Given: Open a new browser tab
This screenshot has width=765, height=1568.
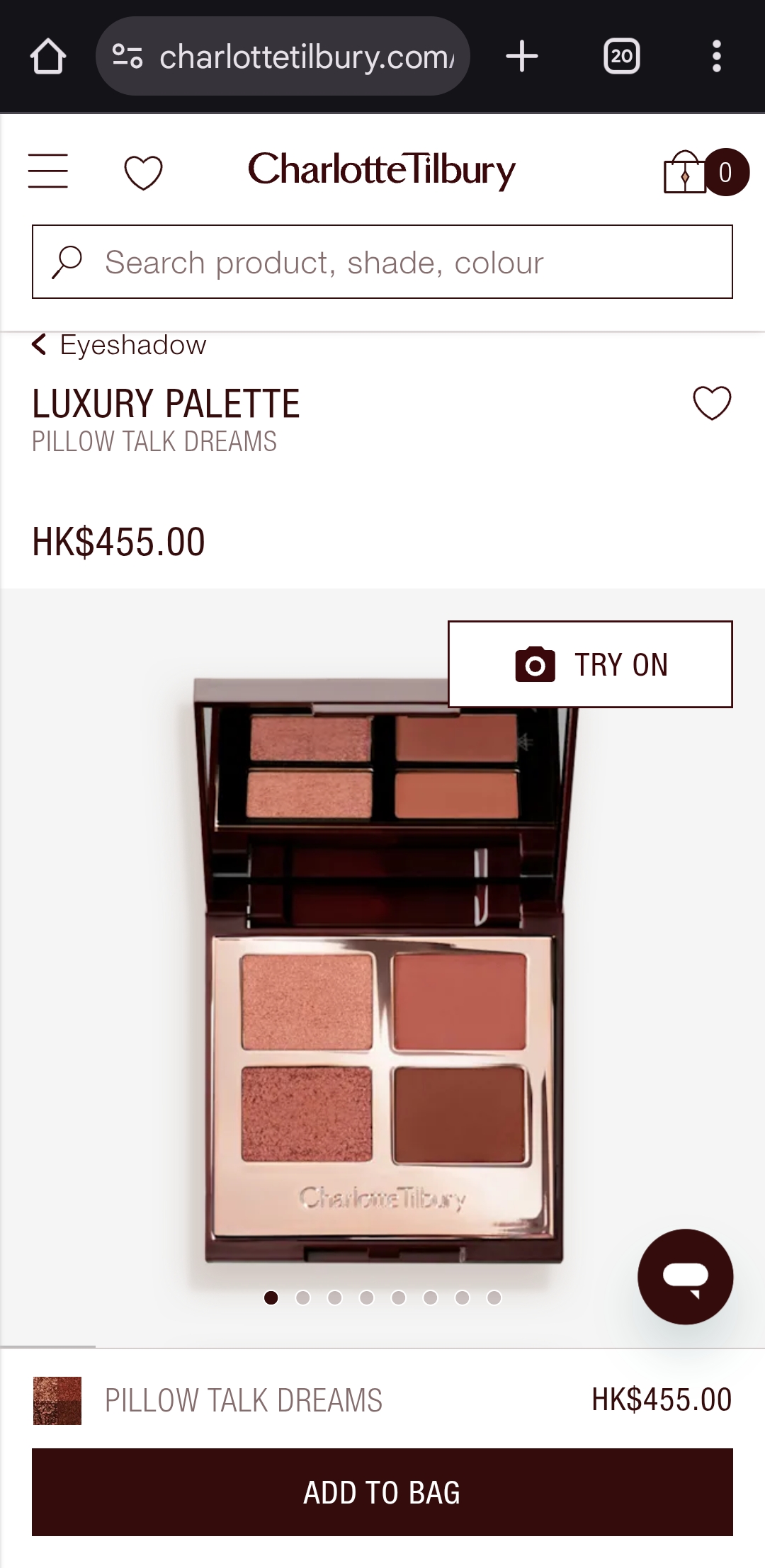Looking at the screenshot, I should 522,56.
